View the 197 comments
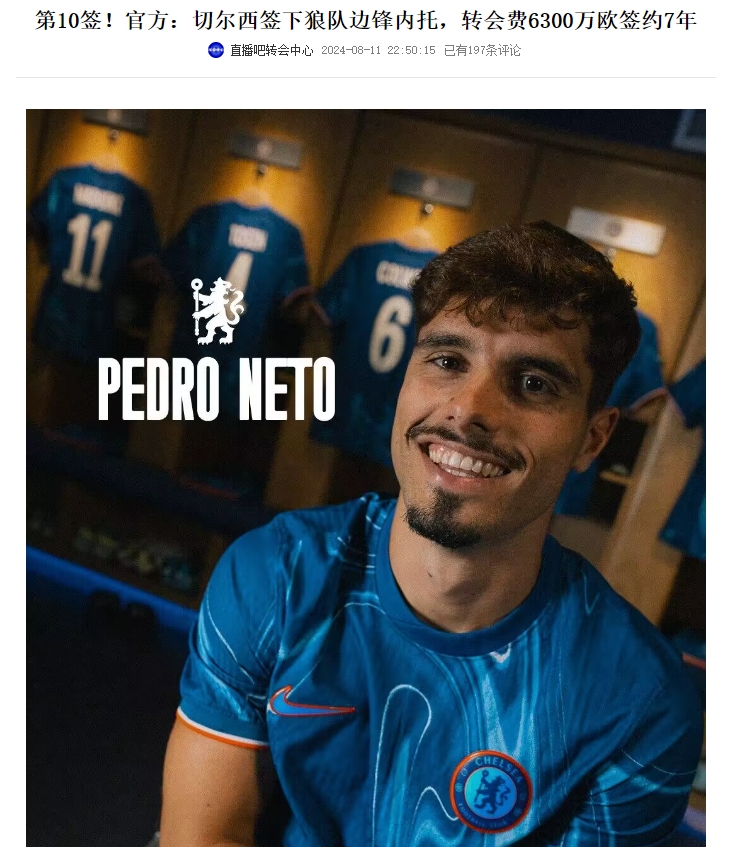 (482, 50)
